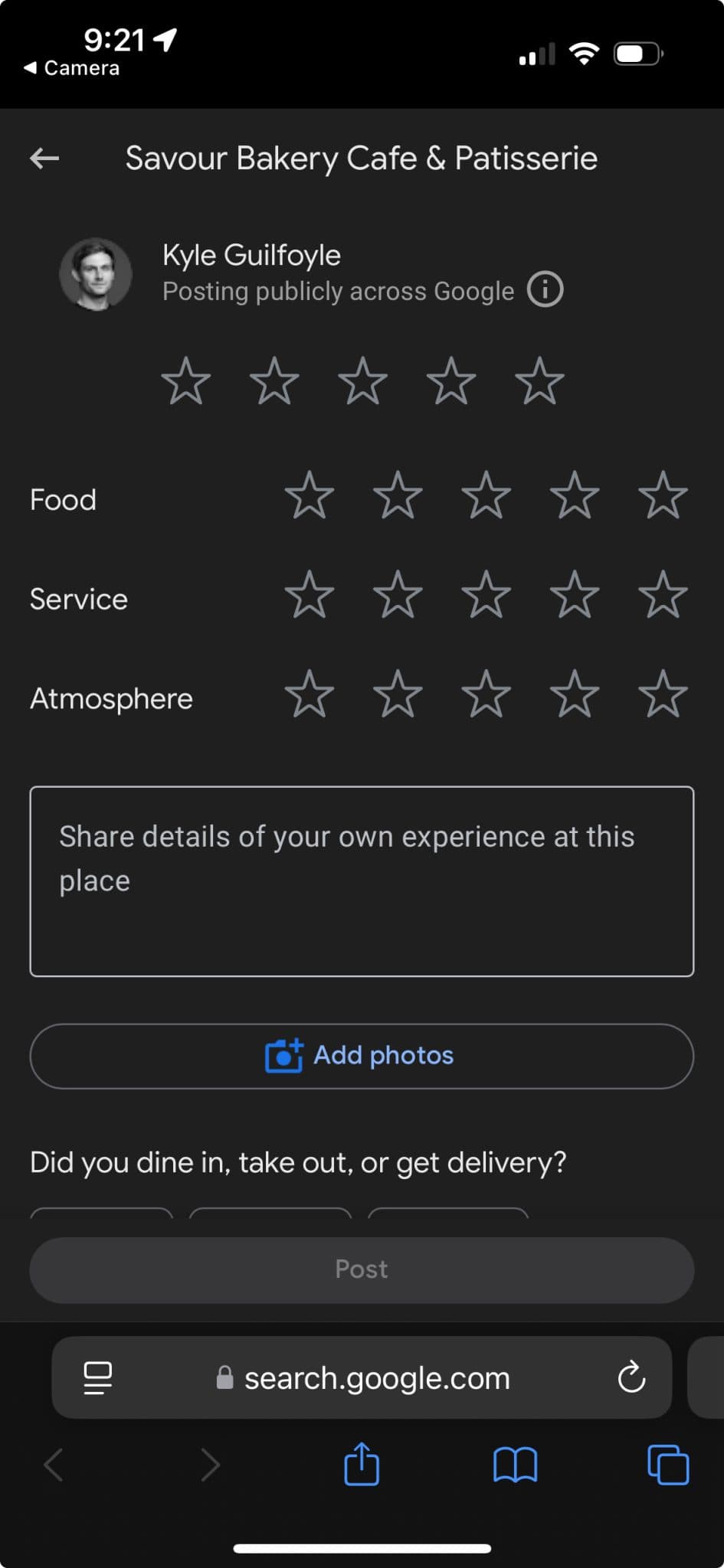
Task: Tap Kyle Guilfoyle's profile photo
Action: coord(96,273)
